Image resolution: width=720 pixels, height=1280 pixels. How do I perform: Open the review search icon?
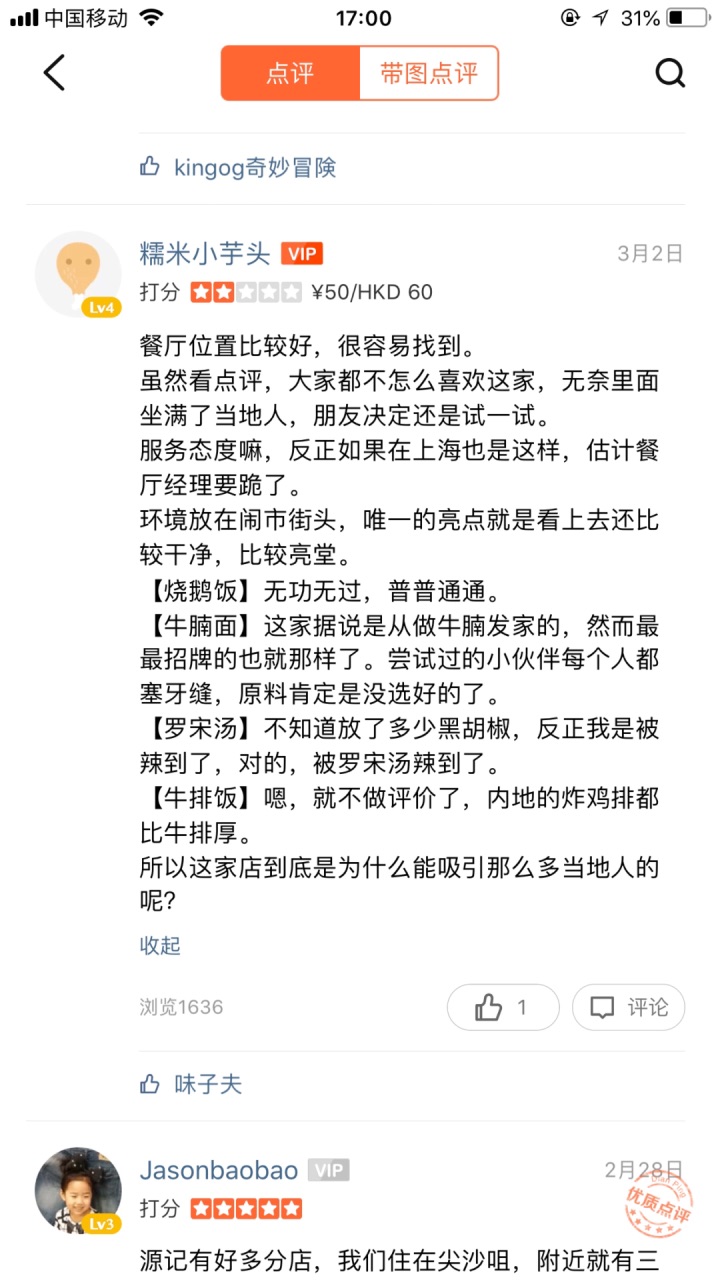coord(669,73)
